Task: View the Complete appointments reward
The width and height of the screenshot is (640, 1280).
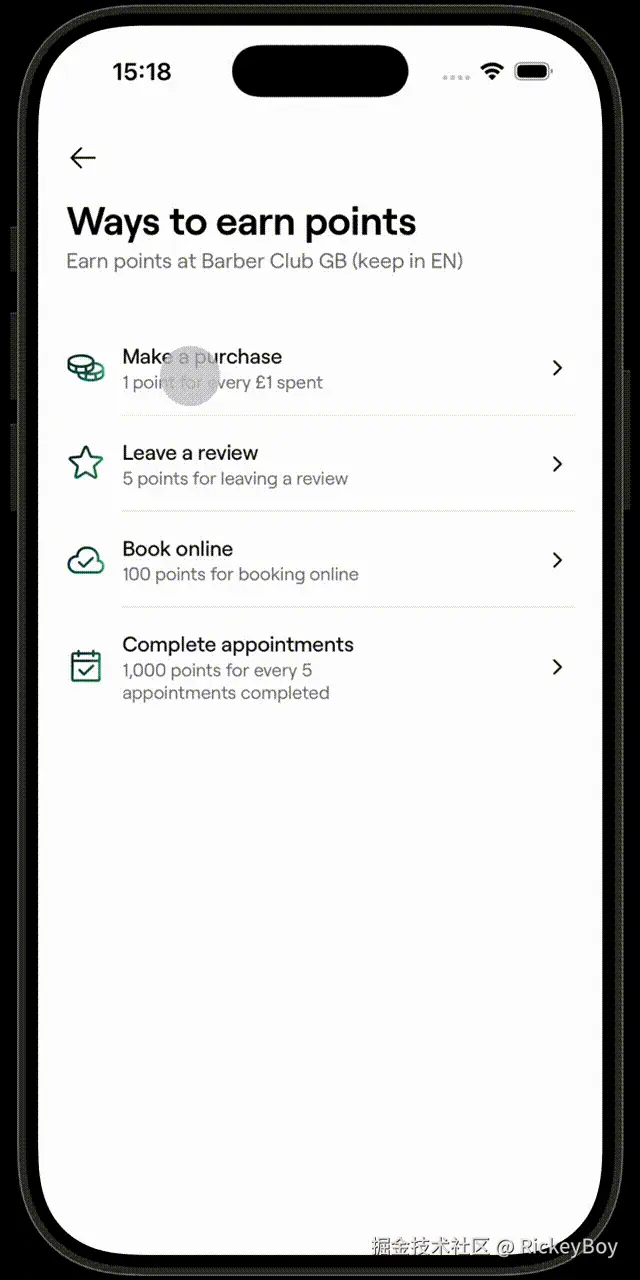Action: [x=320, y=667]
